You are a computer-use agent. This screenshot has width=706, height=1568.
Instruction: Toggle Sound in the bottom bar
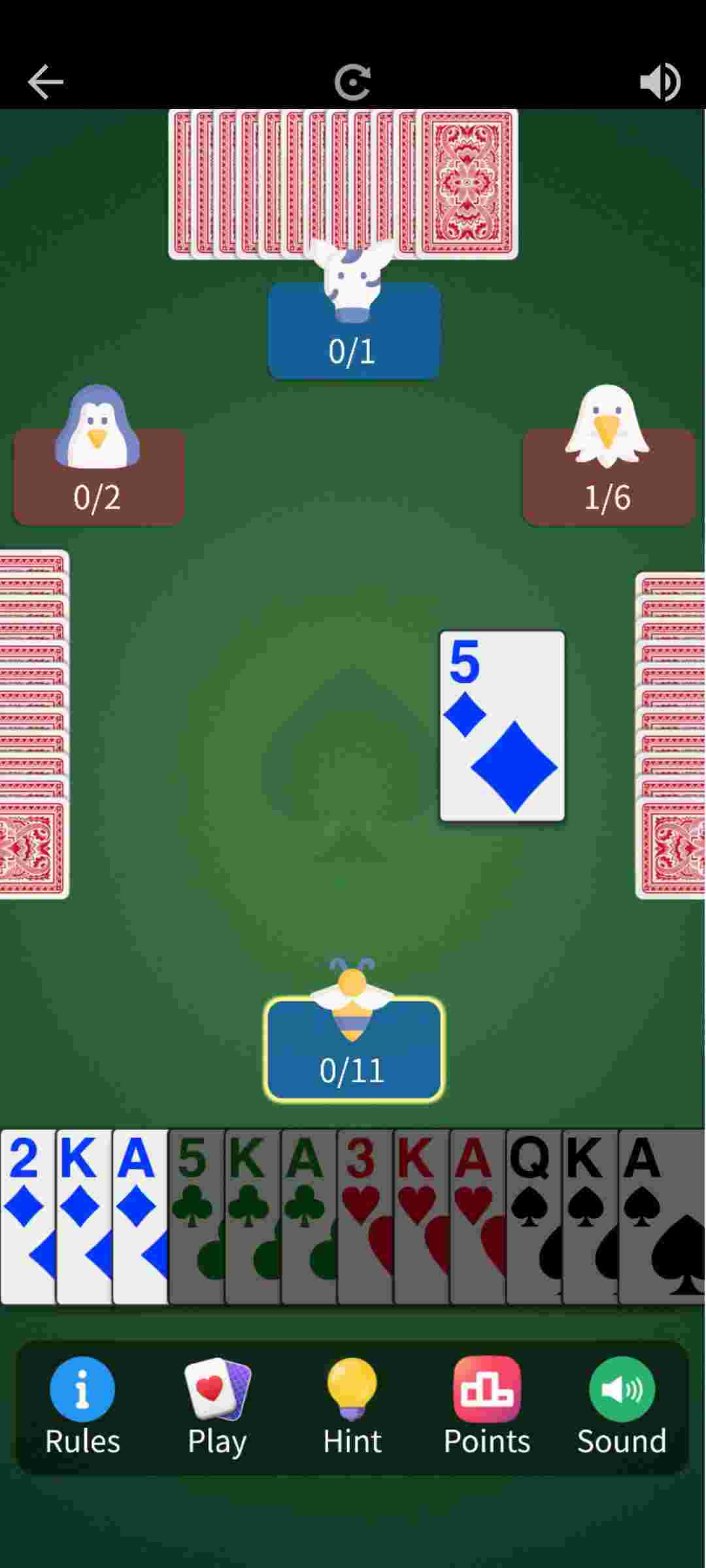622,1405
